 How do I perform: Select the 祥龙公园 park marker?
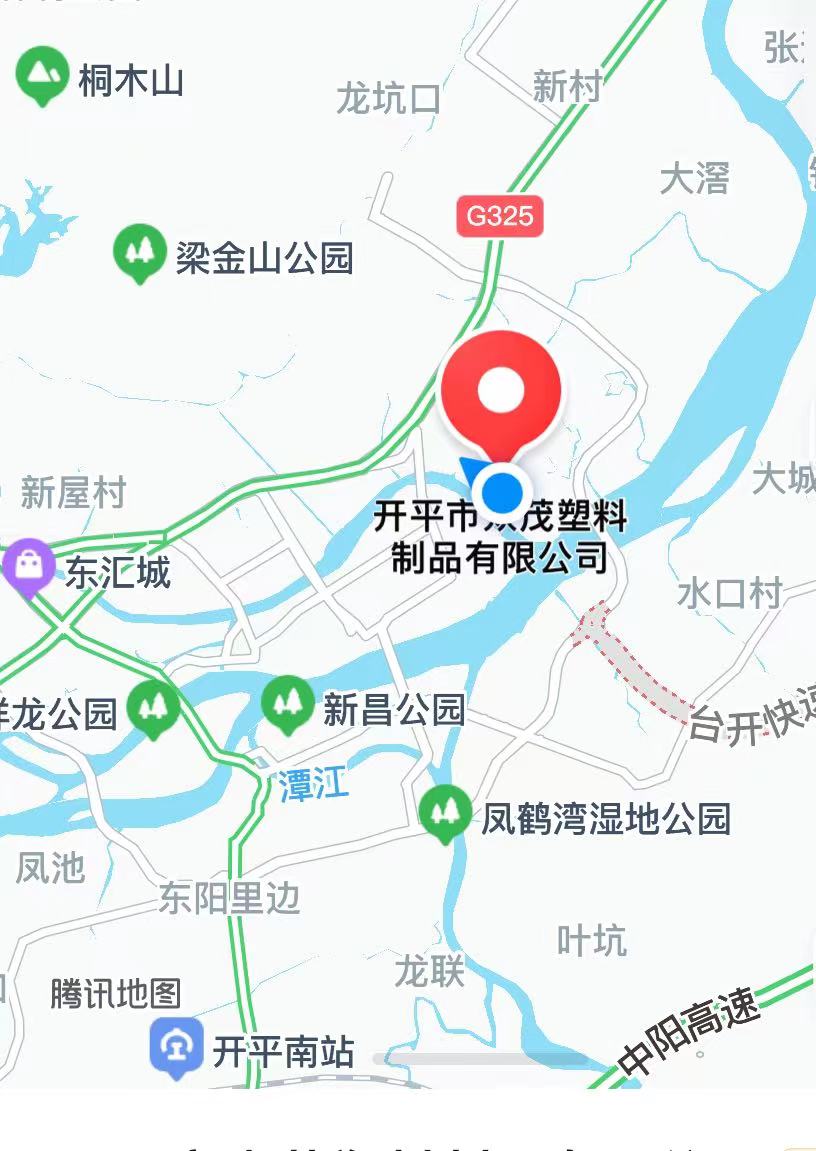152,706
